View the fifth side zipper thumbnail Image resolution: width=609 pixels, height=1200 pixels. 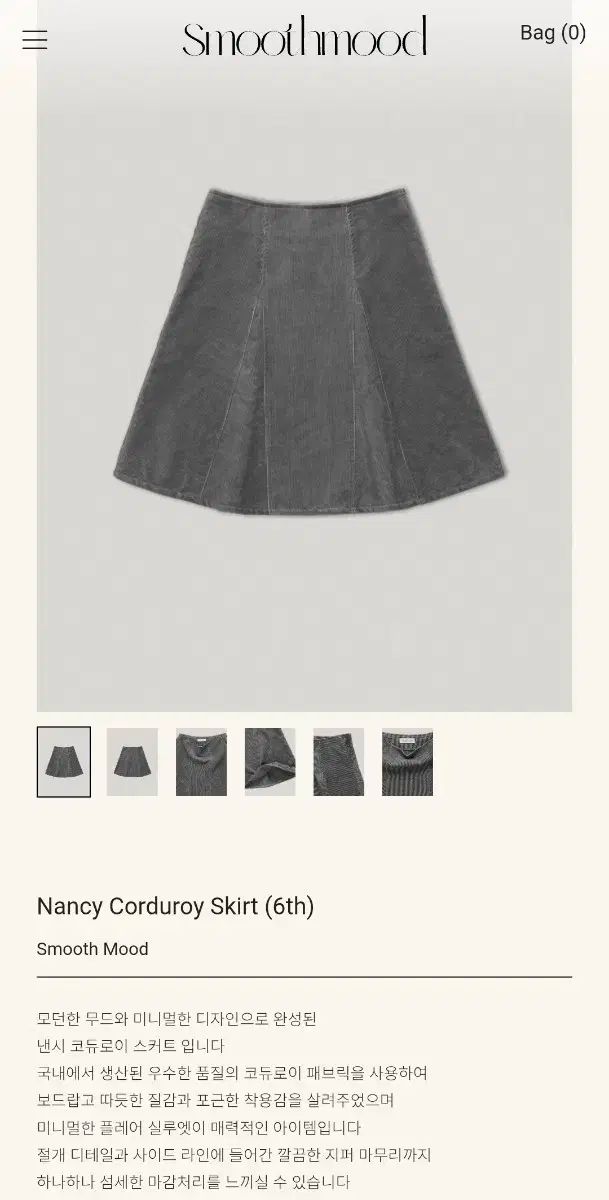click(x=338, y=762)
